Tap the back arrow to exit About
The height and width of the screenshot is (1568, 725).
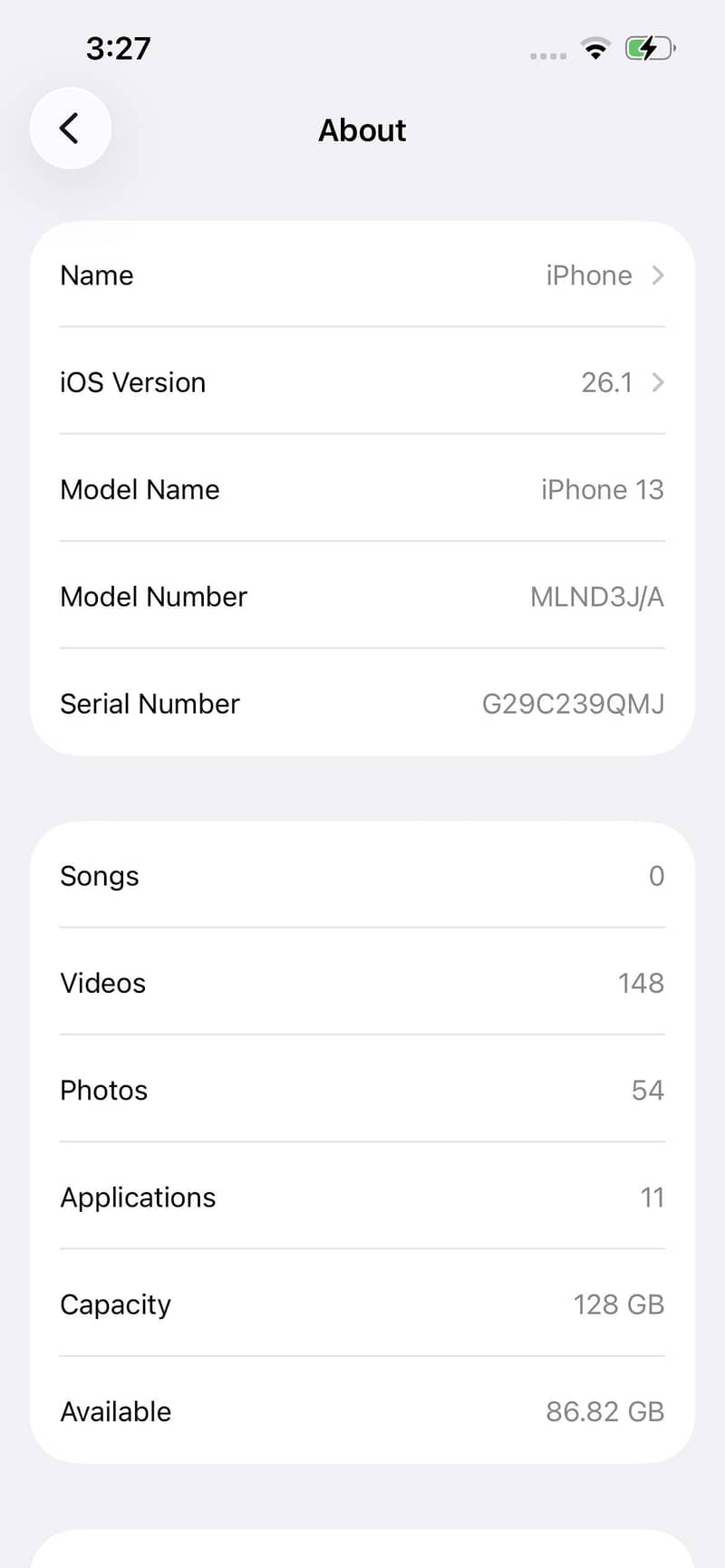[x=71, y=128]
